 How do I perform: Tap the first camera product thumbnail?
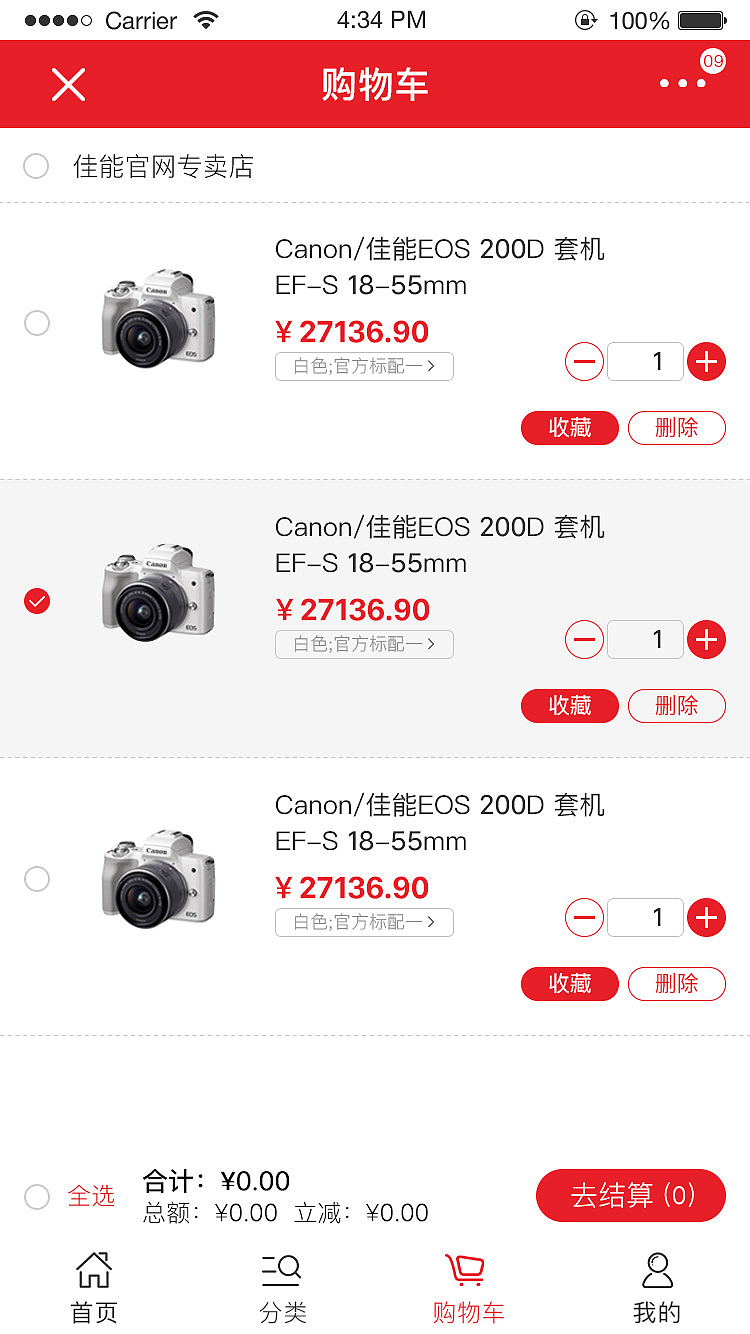pyautogui.click(x=157, y=318)
